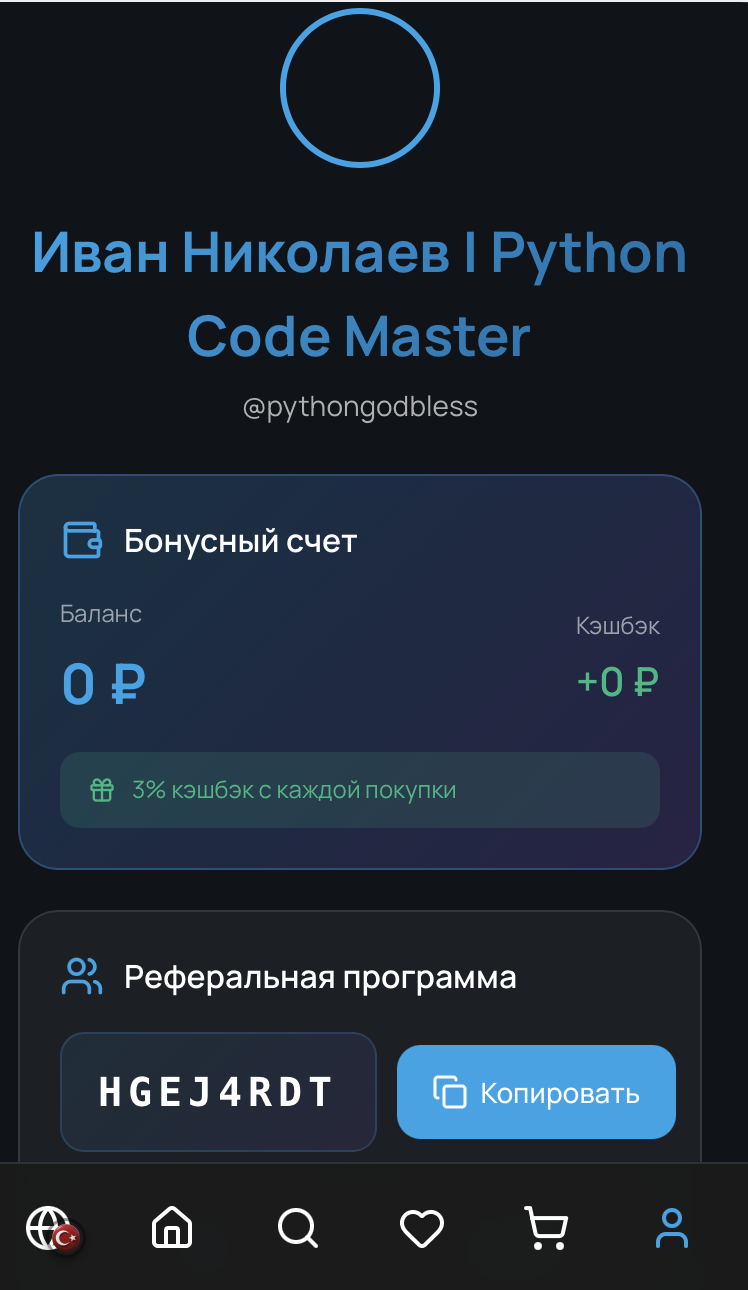The image size is (748, 1290).
Task: Open the Favorites heart icon
Action: tap(421, 1229)
